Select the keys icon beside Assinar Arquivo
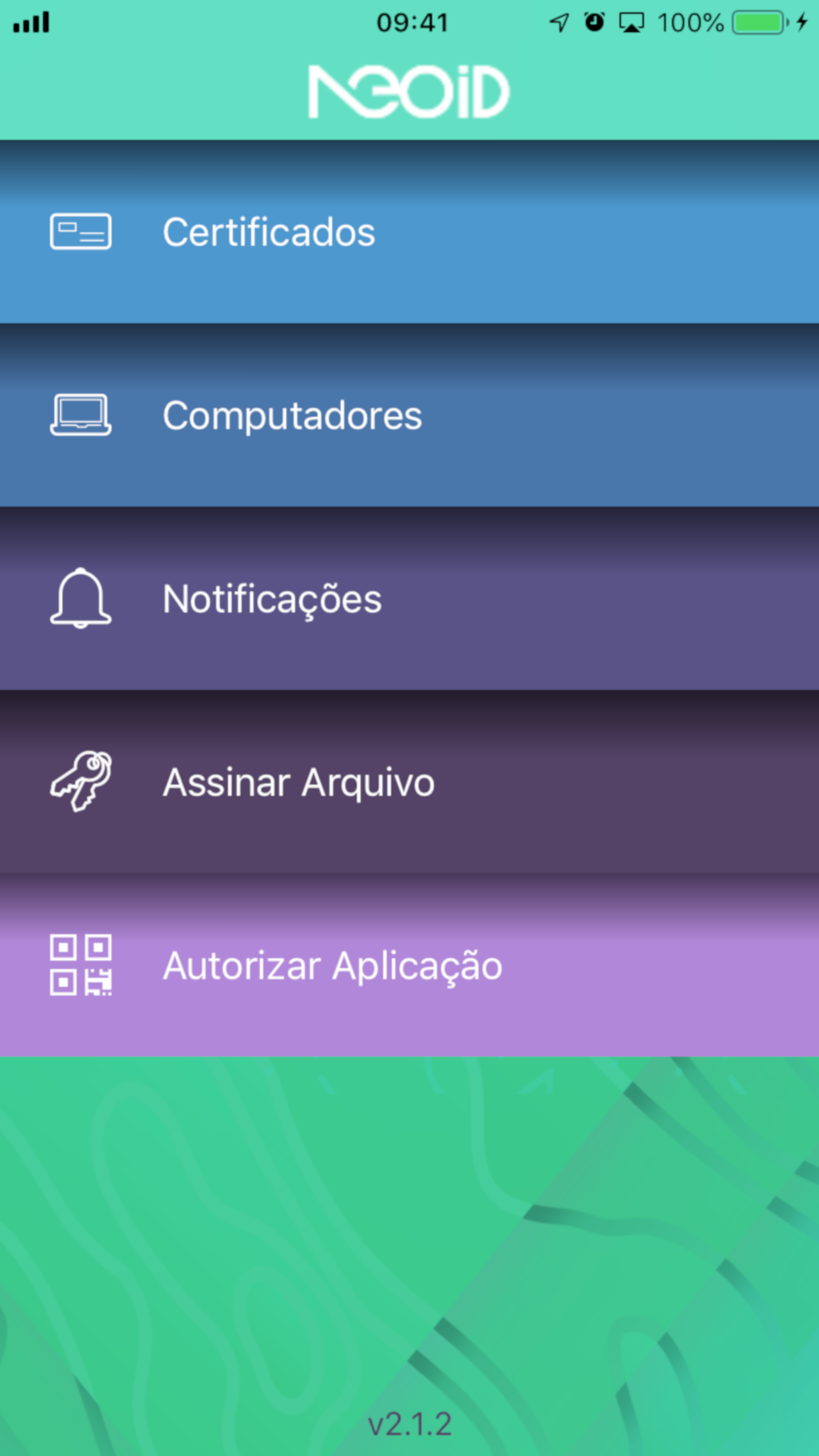This screenshot has width=819, height=1456. click(x=79, y=782)
